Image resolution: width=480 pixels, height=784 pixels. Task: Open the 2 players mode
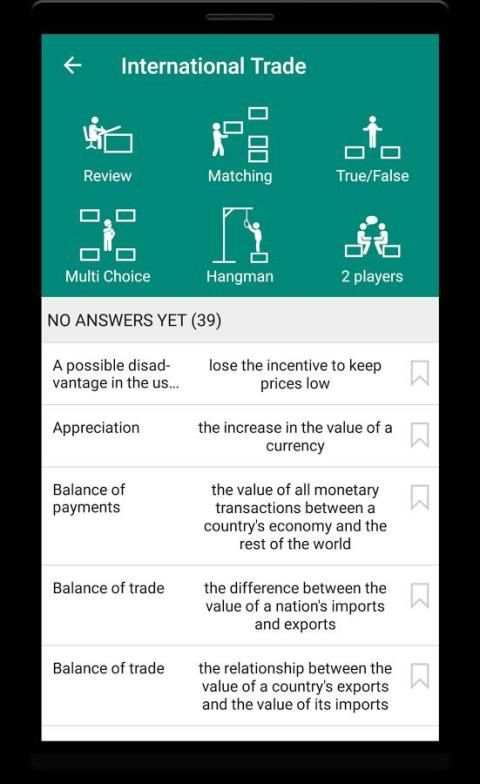tap(372, 250)
